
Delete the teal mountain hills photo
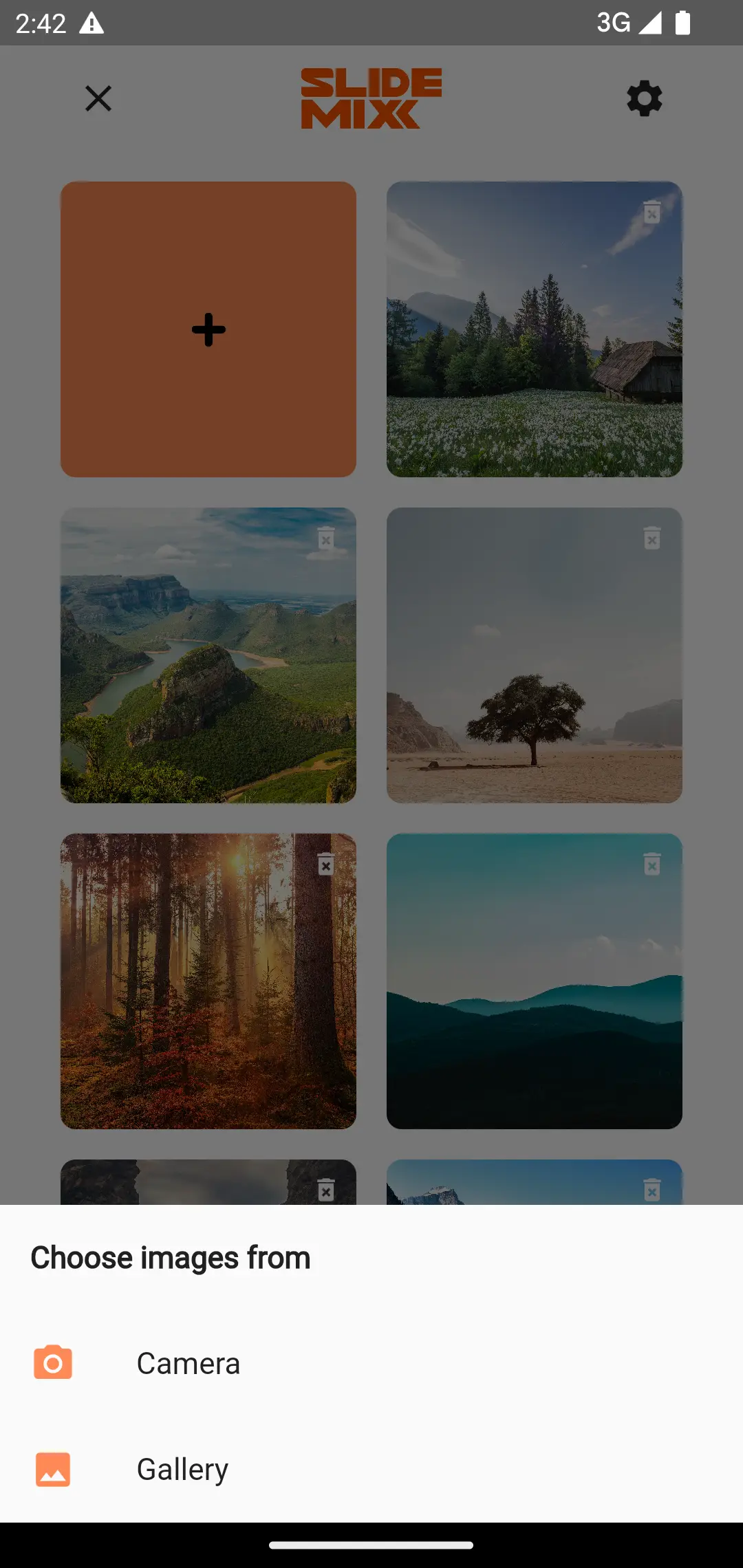pyautogui.click(x=652, y=864)
